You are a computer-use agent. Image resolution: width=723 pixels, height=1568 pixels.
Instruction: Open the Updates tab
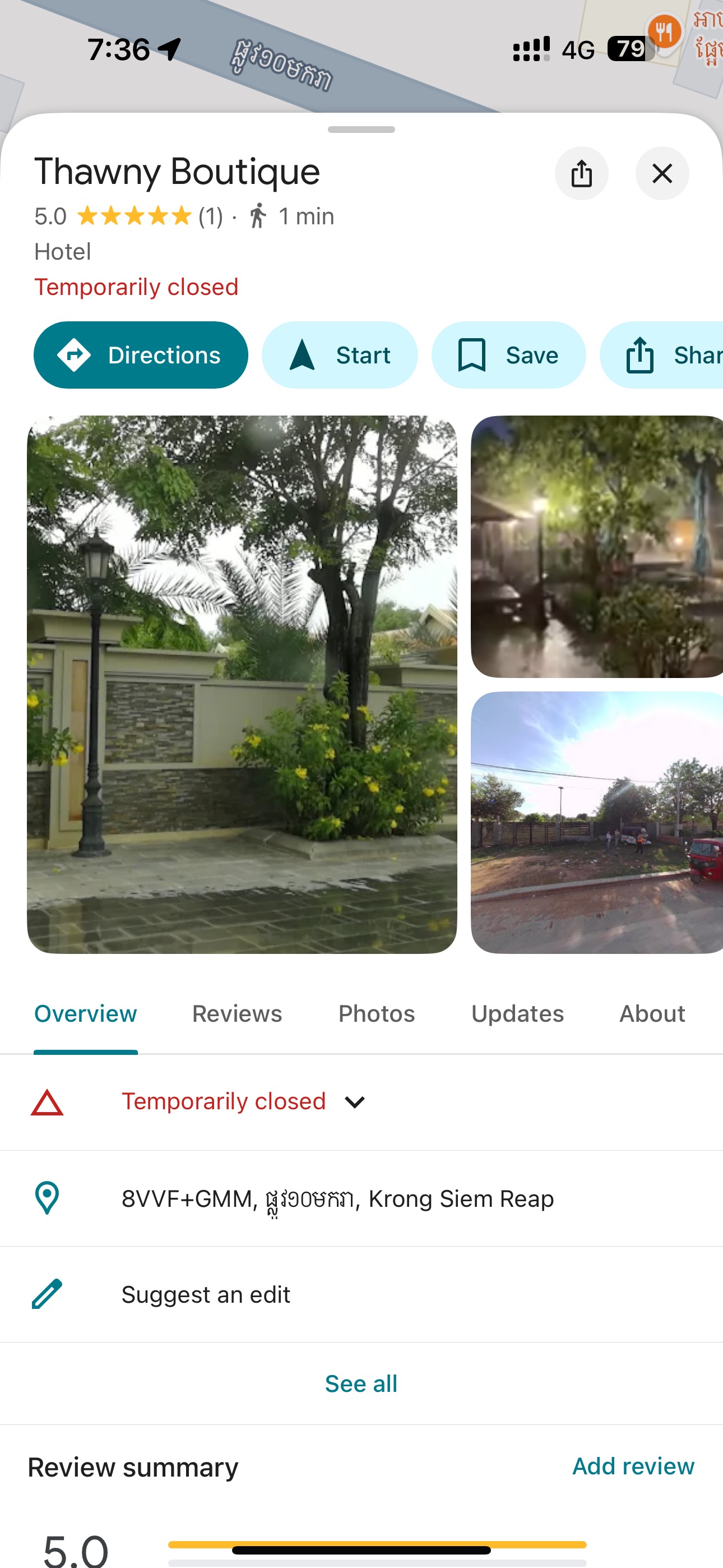[x=517, y=1013]
